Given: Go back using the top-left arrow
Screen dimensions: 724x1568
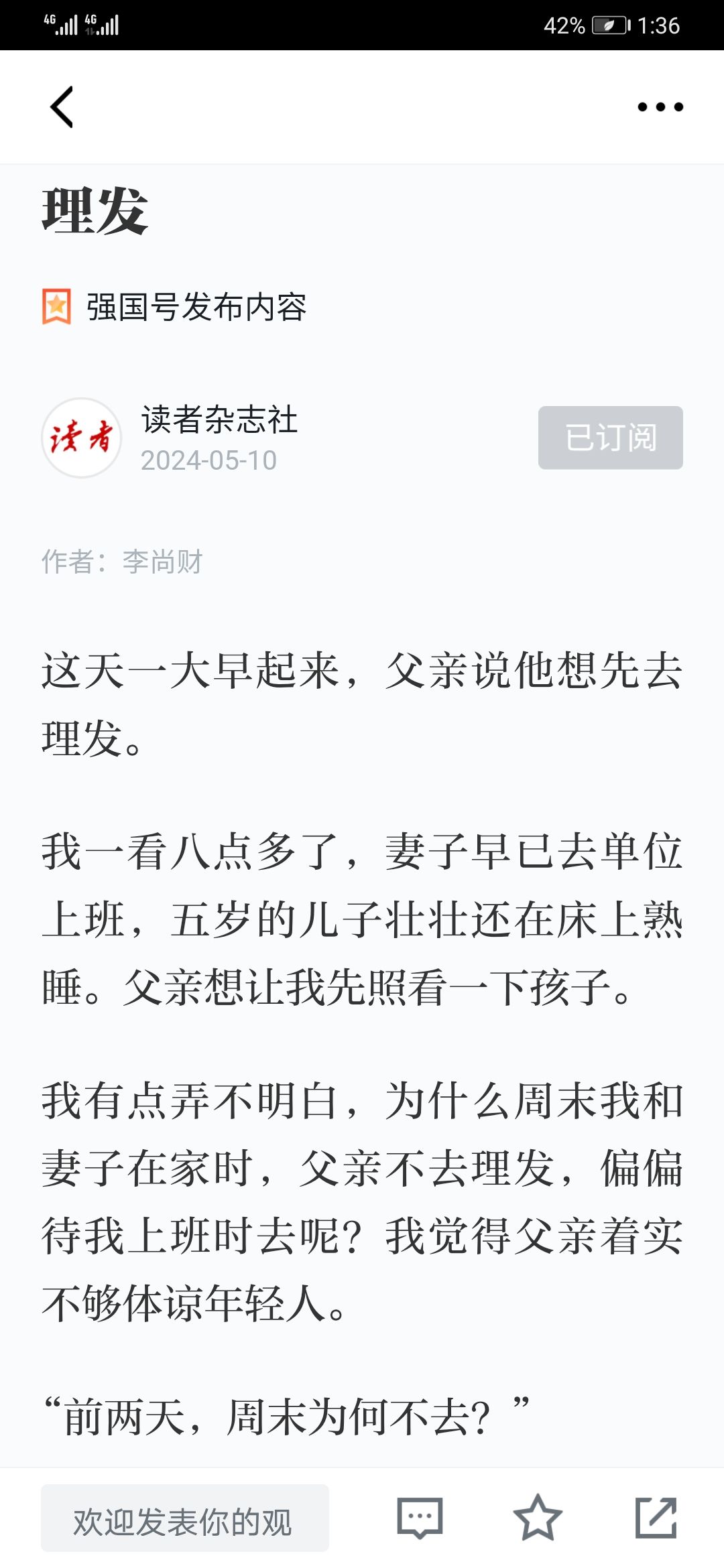Looking at the screenshot, I should click(x=62, y=107).
